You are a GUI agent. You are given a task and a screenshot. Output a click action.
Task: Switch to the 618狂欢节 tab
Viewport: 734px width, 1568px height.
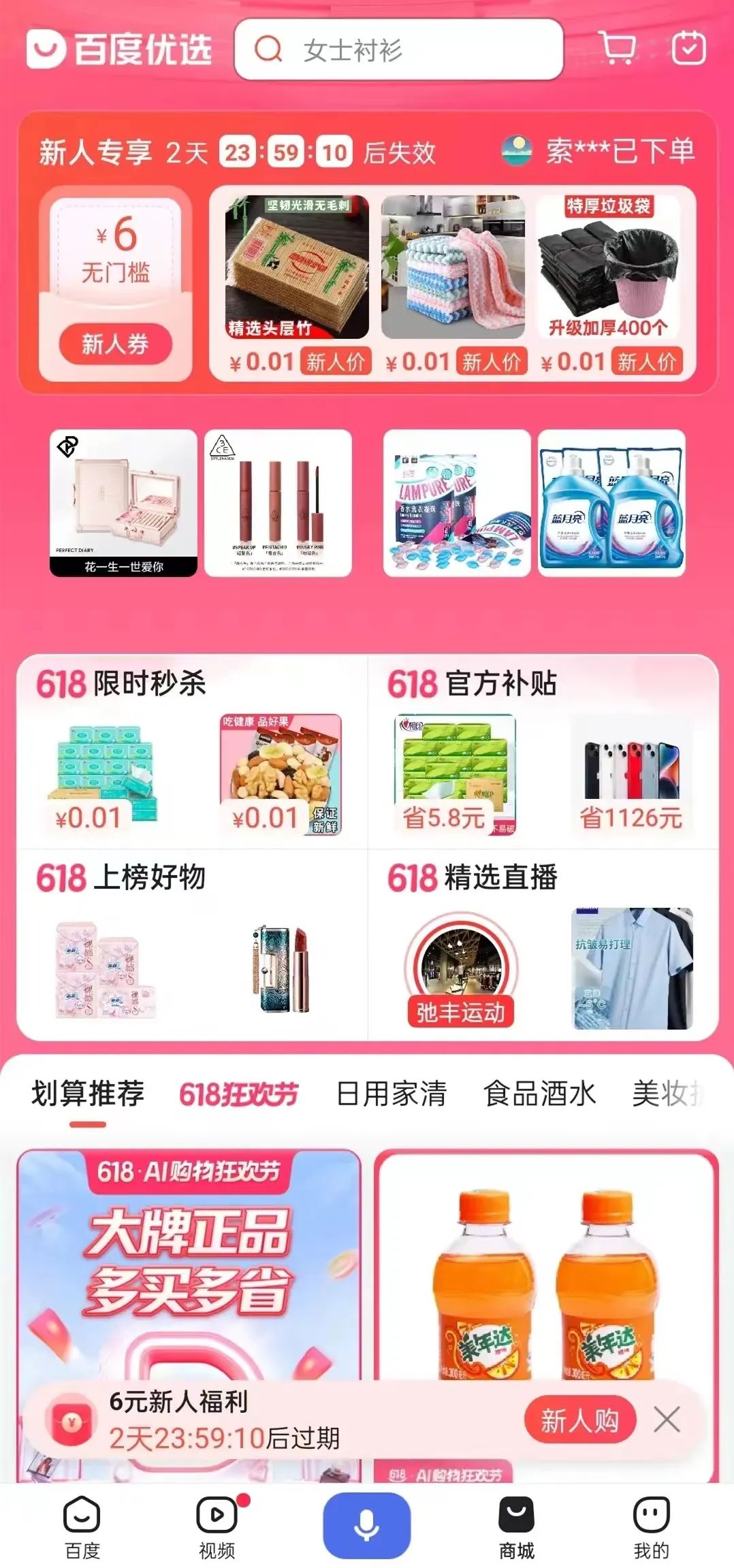238,1094
